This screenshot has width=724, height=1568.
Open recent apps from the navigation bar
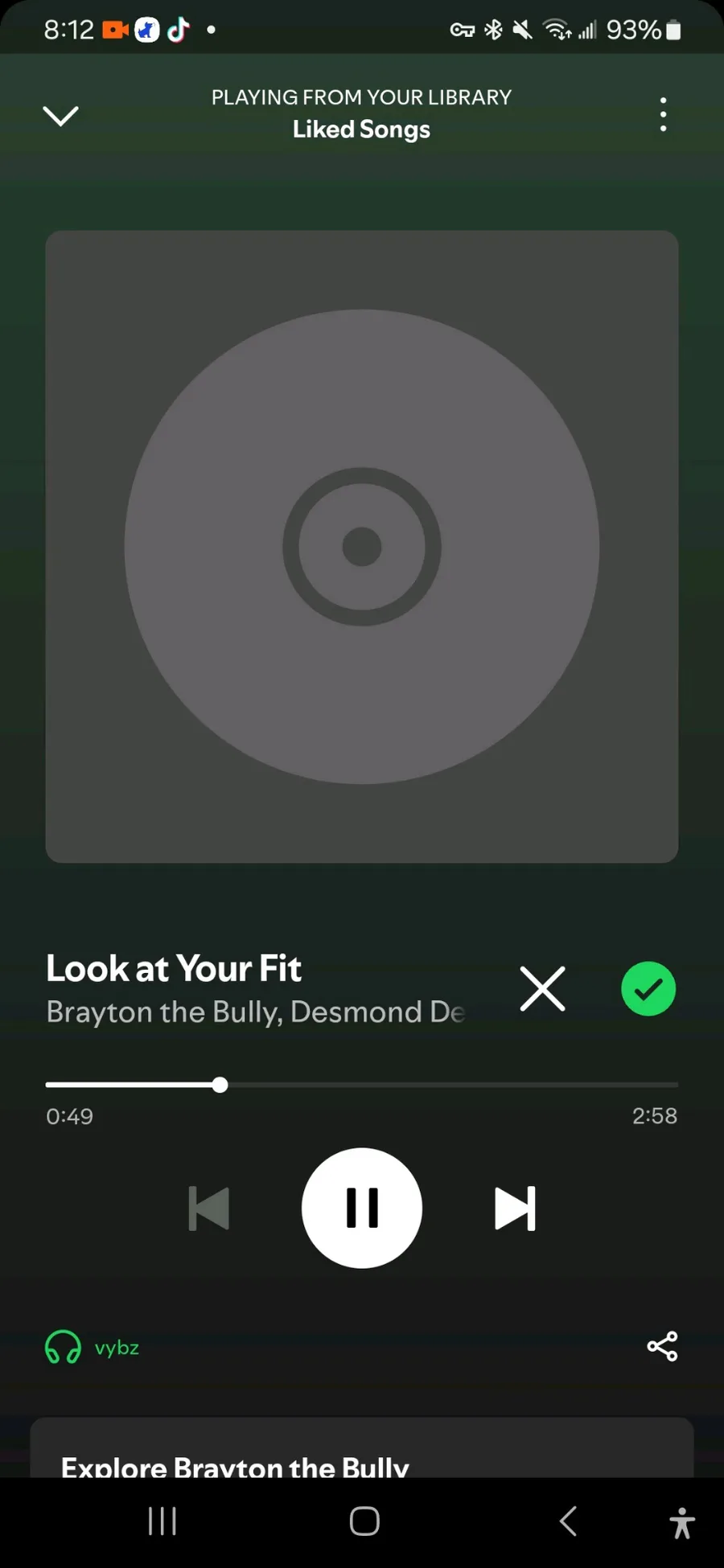point(162,1521)
